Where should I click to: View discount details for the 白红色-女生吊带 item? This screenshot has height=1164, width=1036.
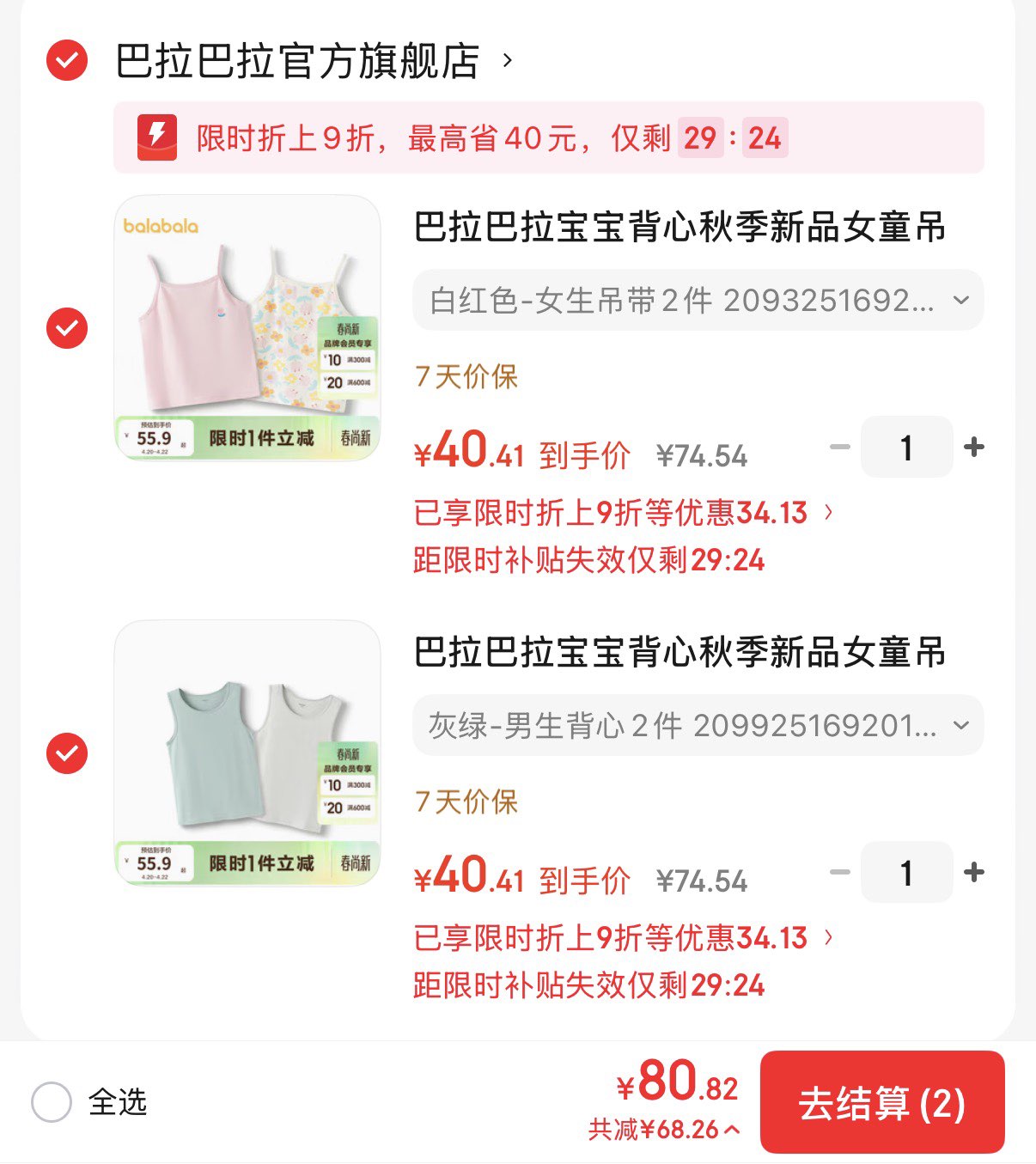tap(623, 513)
